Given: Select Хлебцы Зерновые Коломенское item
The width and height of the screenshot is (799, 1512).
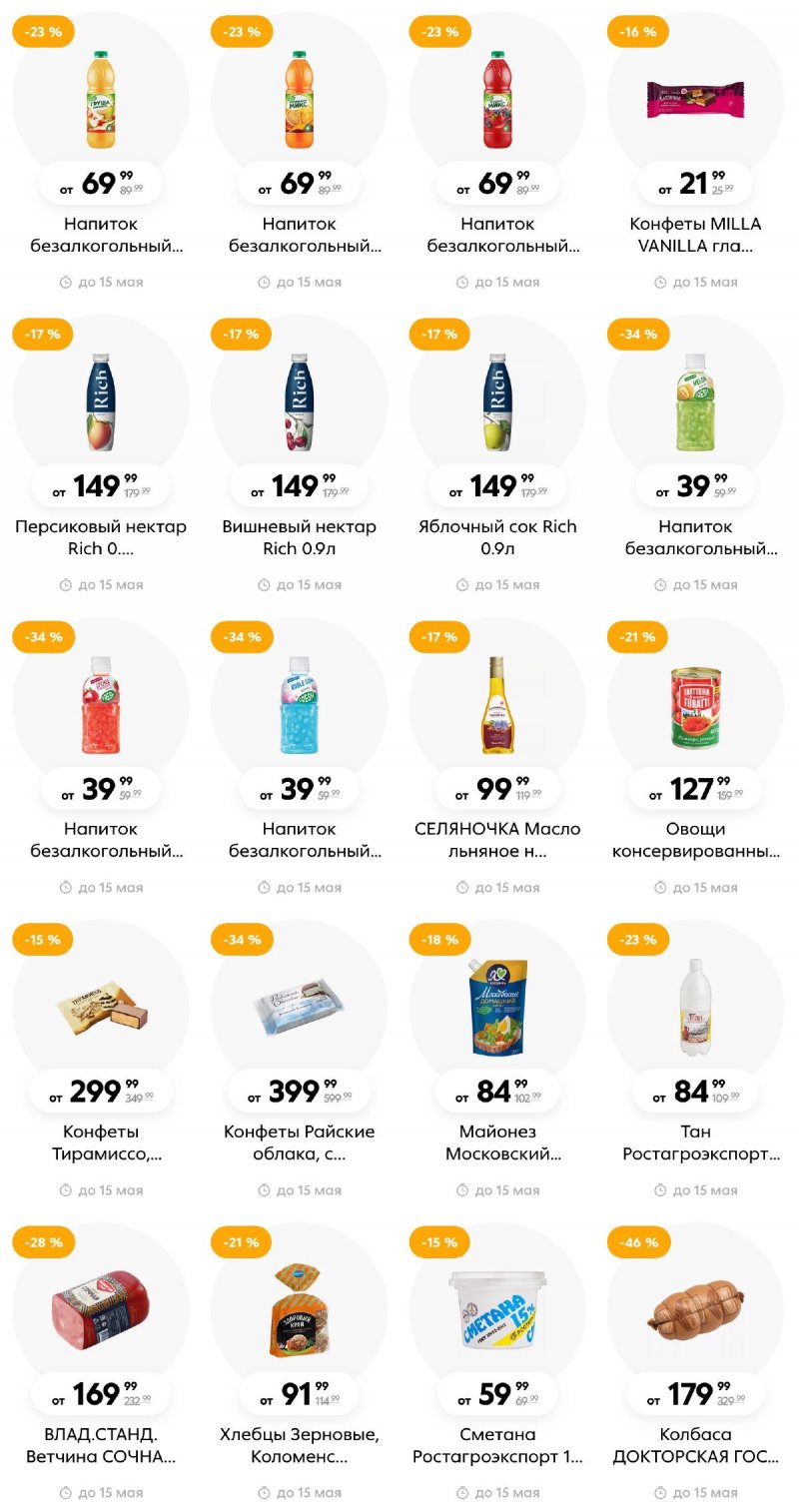Looking at the screenshot, I should point(299,1310).
